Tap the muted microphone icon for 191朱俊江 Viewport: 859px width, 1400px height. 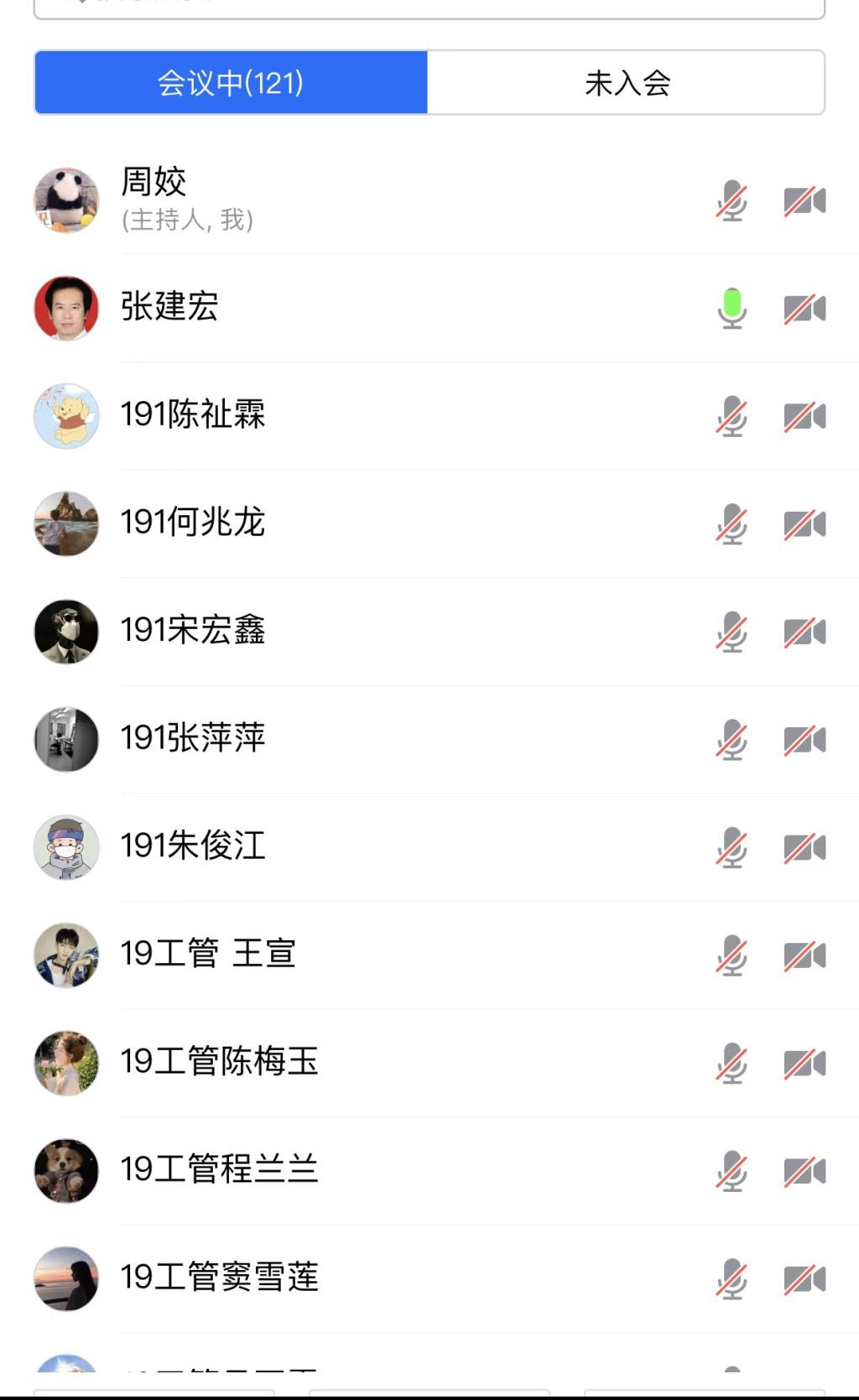point(731,847)
